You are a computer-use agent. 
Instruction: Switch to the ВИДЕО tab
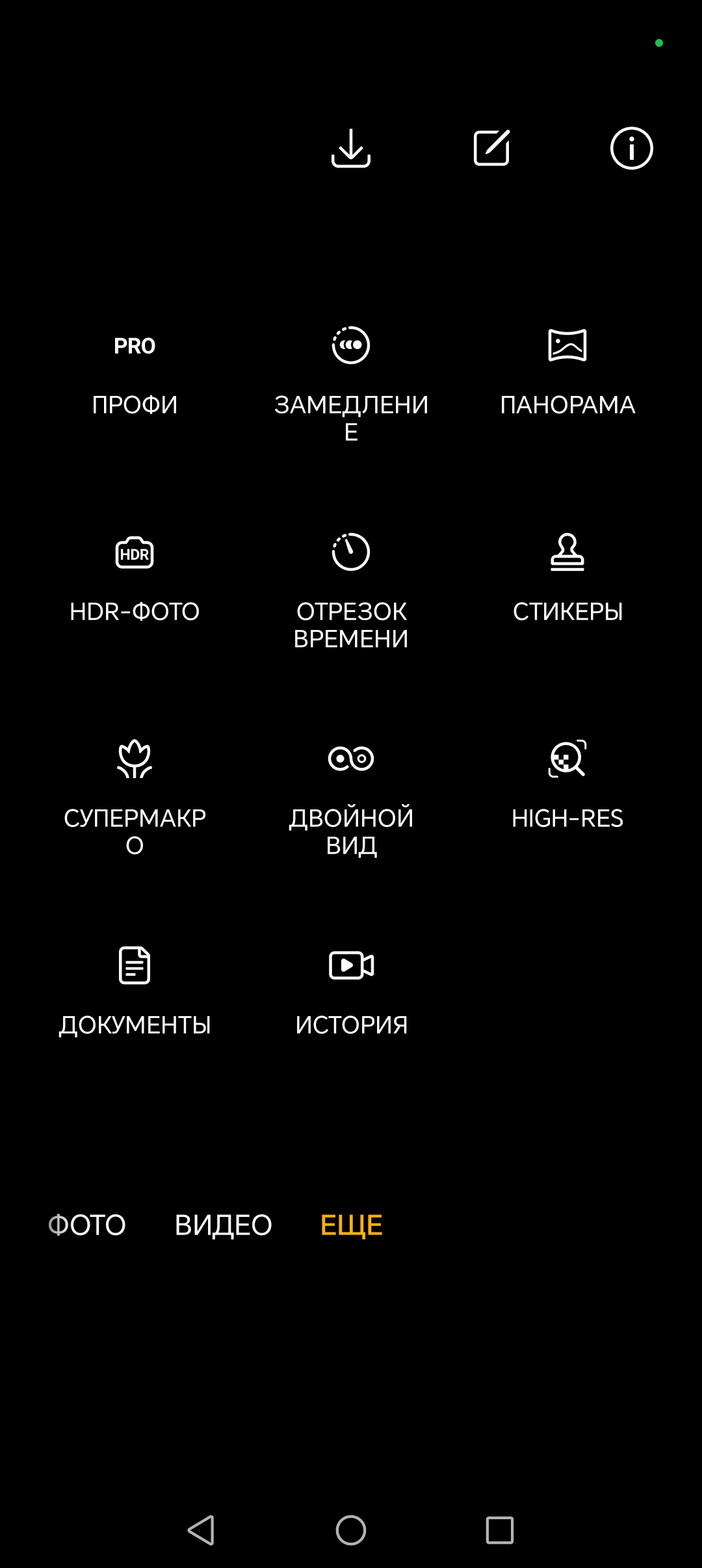(223, 1225)
